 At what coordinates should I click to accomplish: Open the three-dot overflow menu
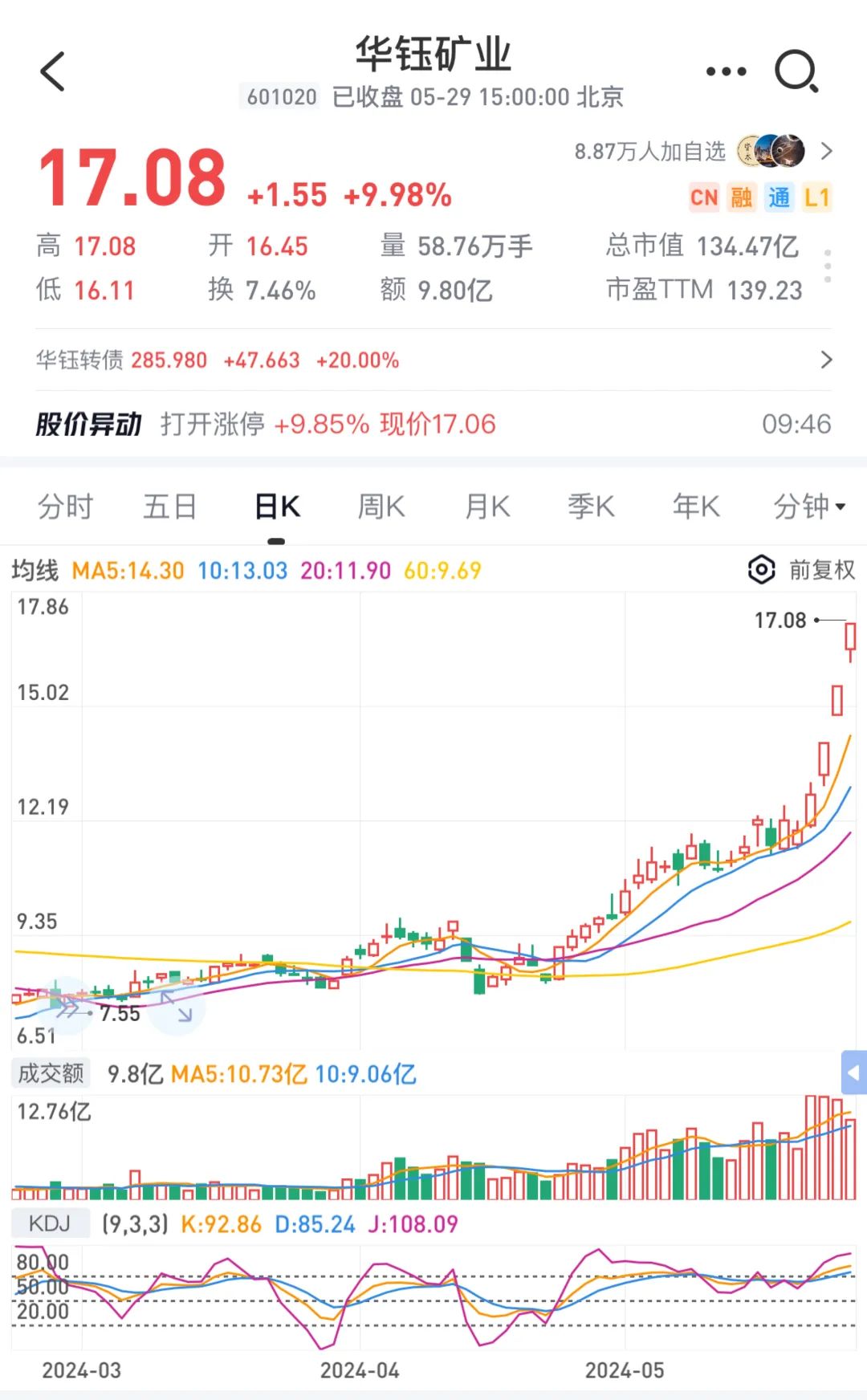(726, 71)
